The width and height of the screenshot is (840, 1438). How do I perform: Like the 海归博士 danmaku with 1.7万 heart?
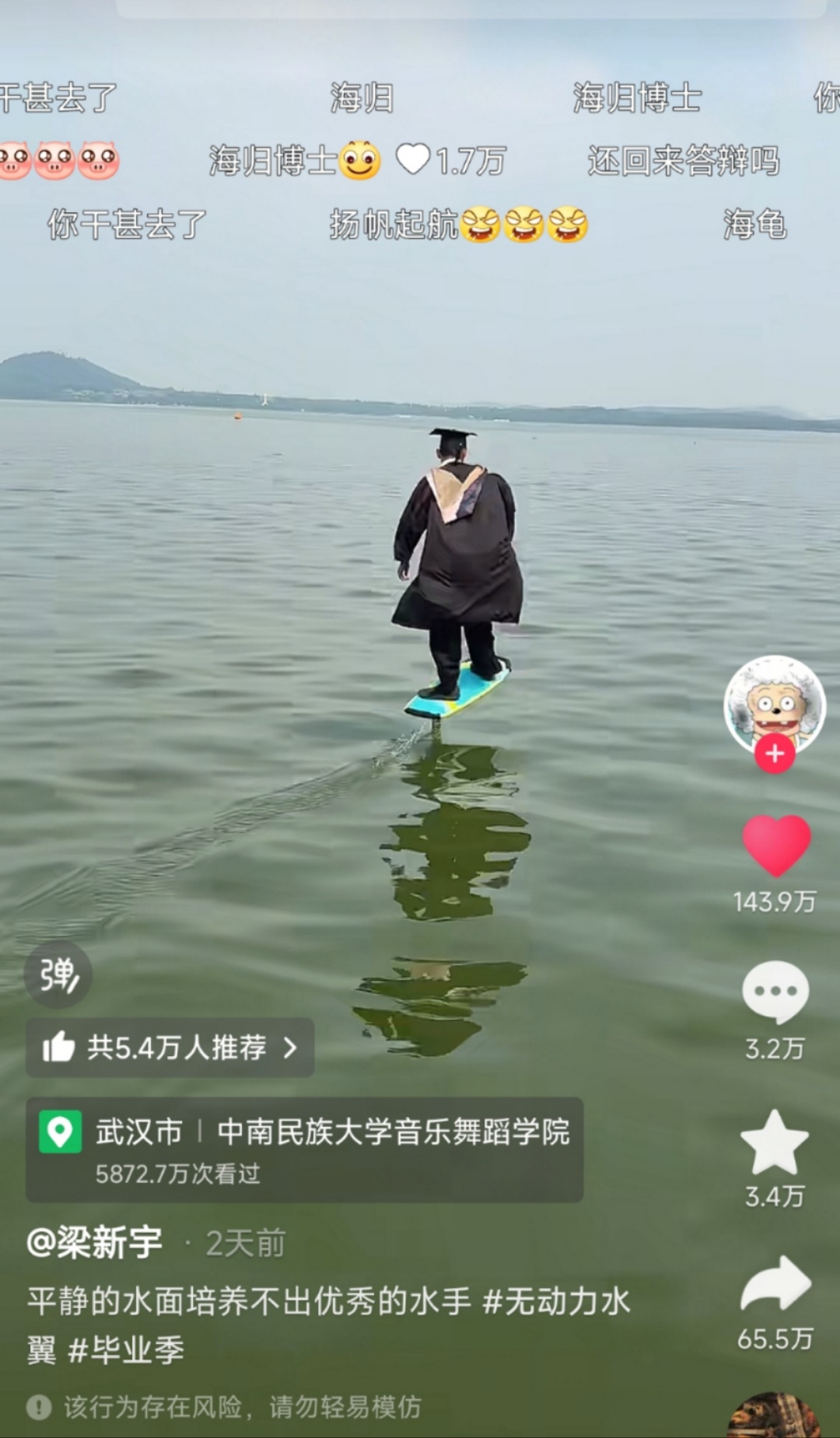click(412, 159)
